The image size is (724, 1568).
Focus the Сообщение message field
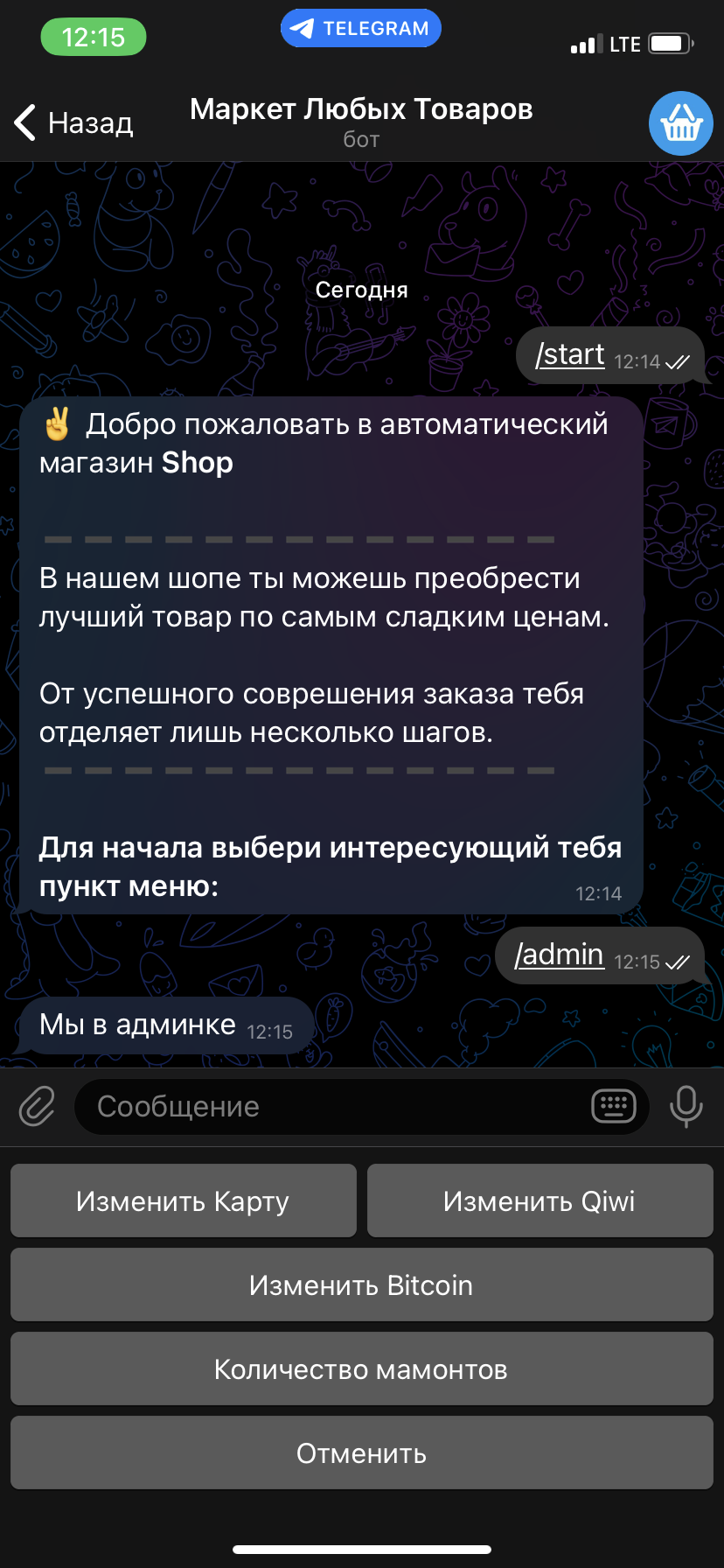tap(332, 1107)
